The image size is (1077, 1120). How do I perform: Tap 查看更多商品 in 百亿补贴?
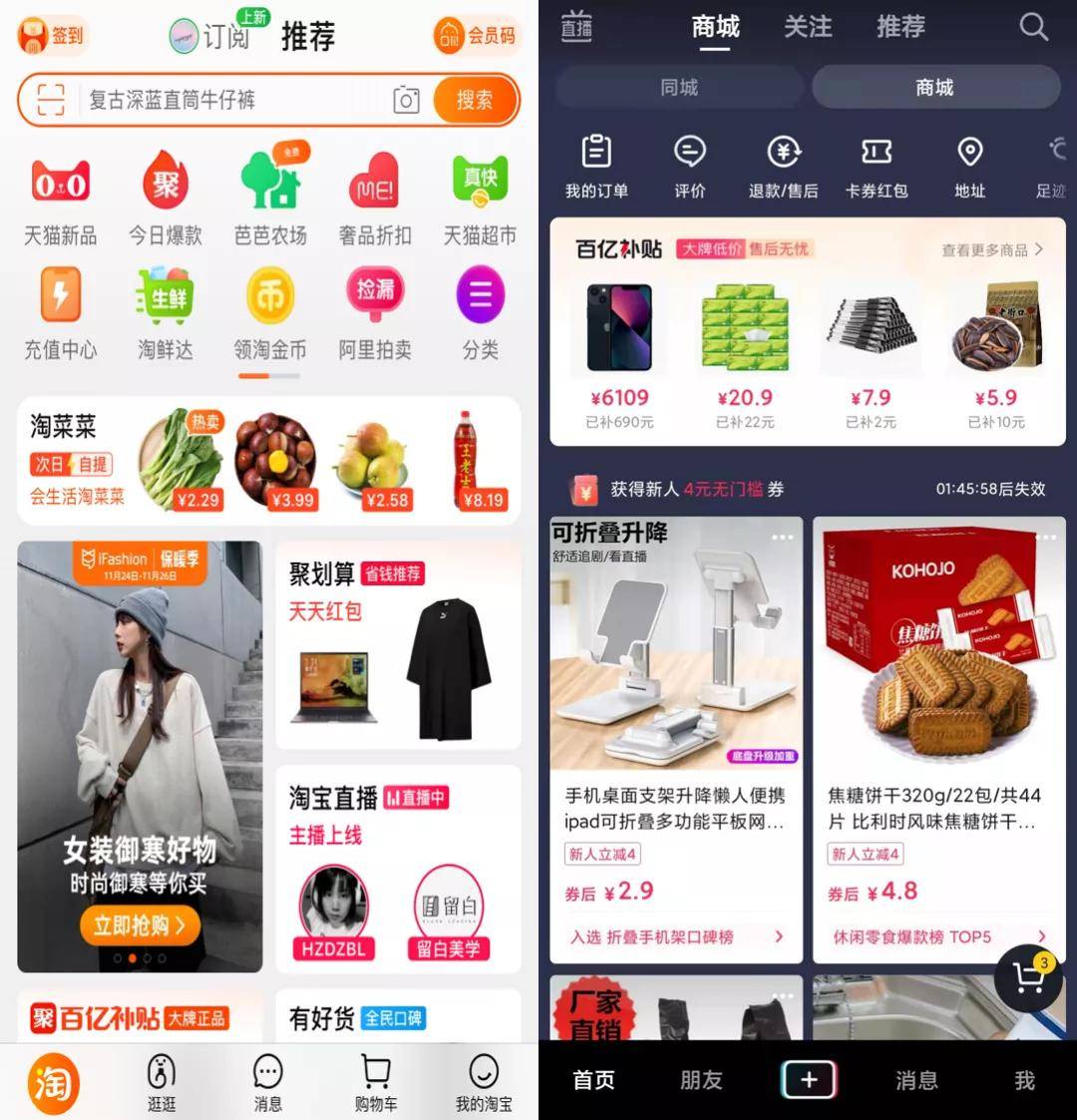[x=991, y=249]
